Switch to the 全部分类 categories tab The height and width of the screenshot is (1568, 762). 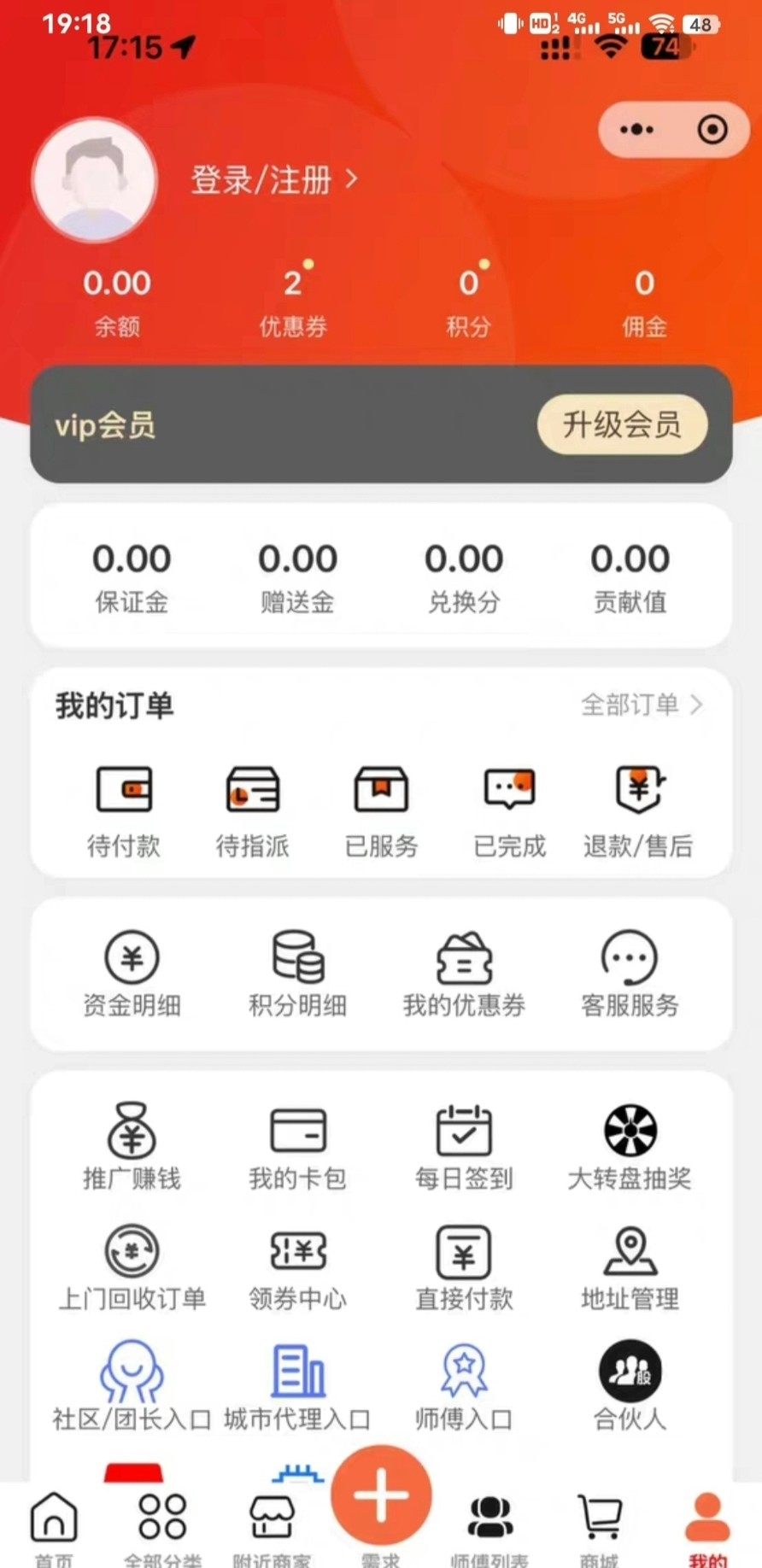tap(162, 1526)
